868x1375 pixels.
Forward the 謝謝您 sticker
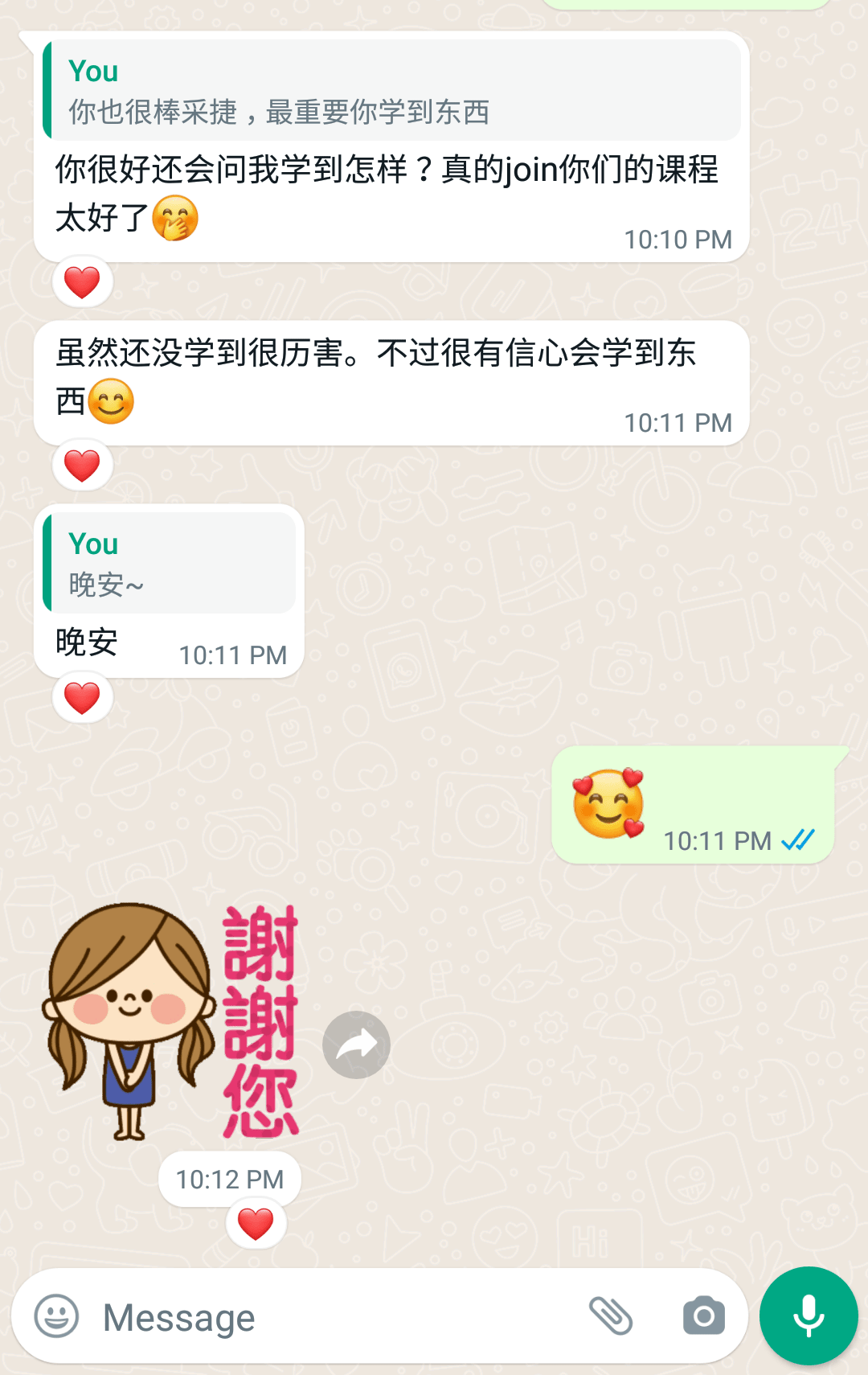[356, 1045]
